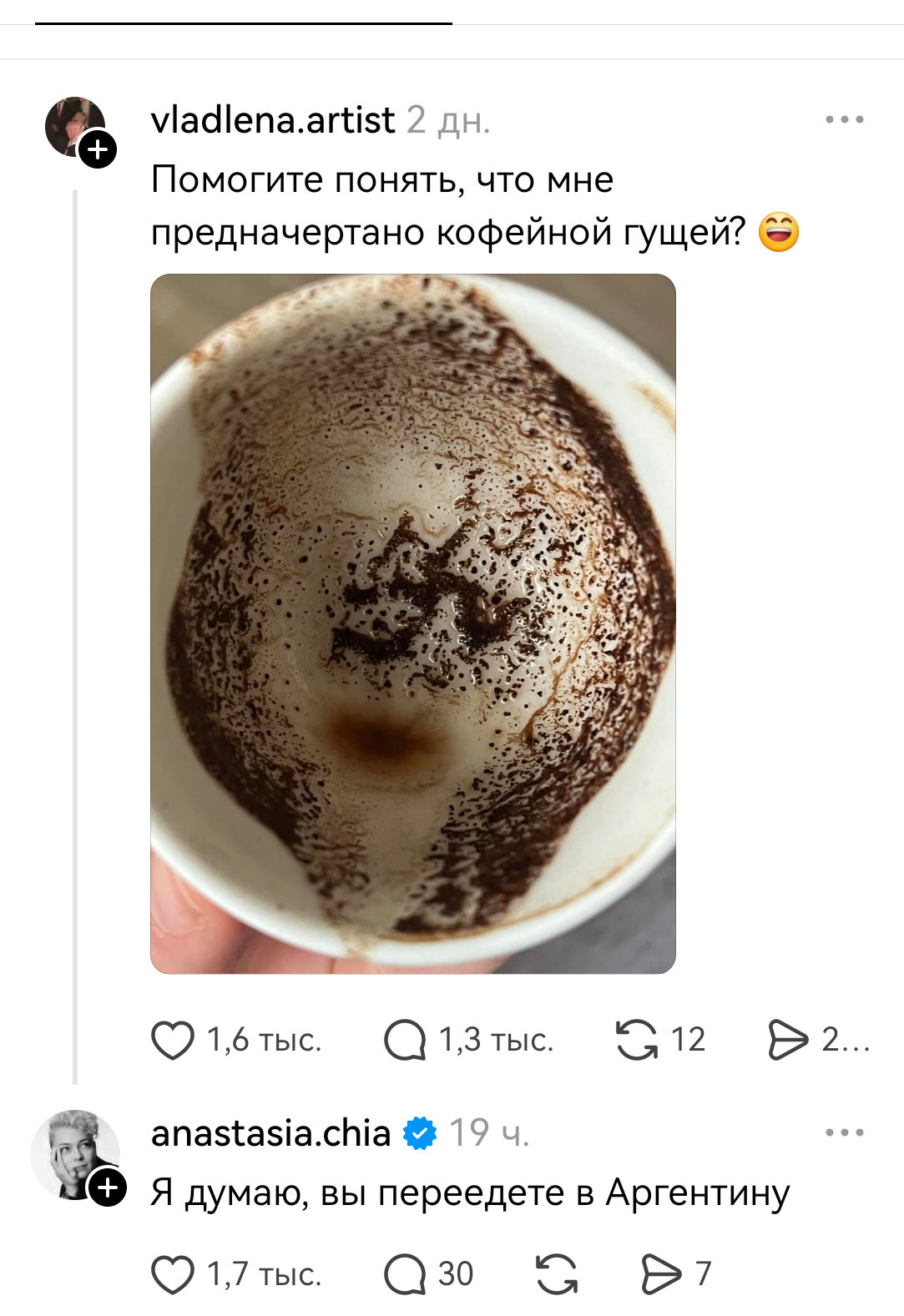The width and height of the screenshot is (904, 1316).
Task: Open vladlena.artist profile from username
Action: 272,120
